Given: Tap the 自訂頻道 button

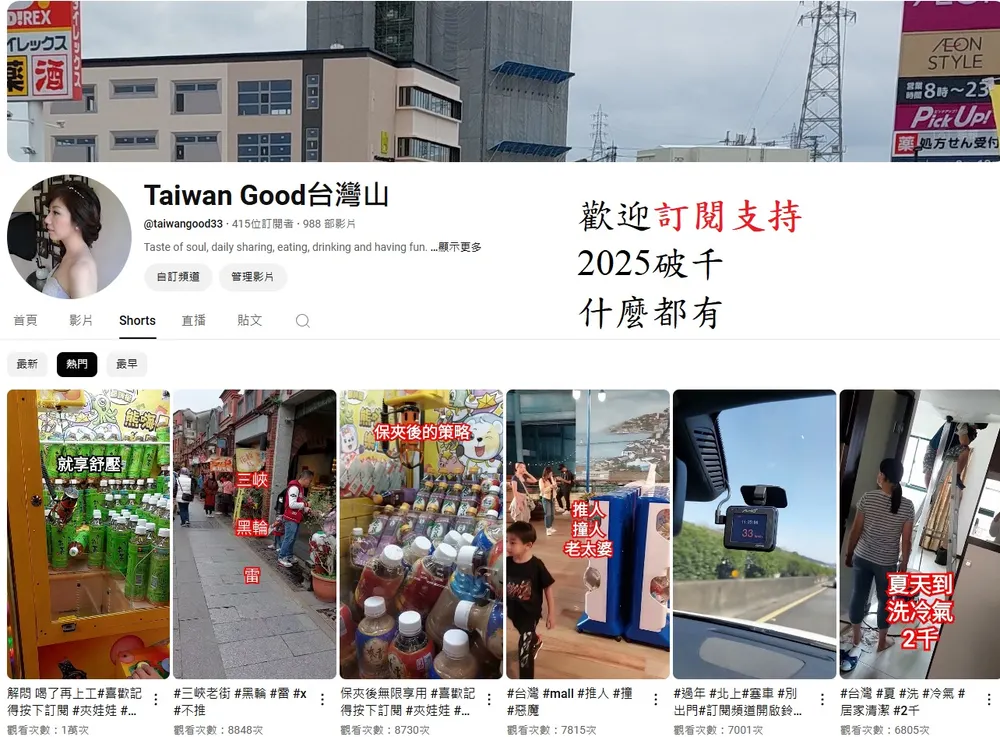Looking at the screenshot, I should [178, 277].
